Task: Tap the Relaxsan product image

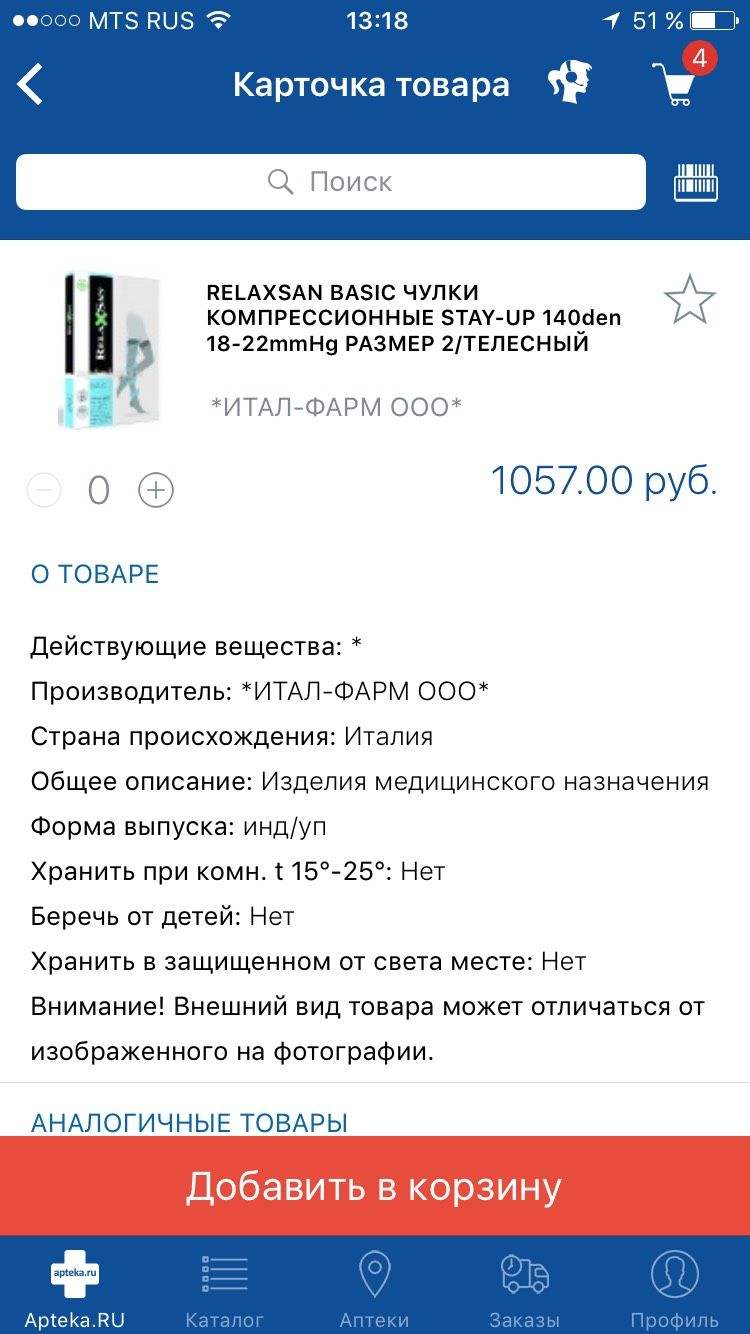Action: tap(109, 348)
